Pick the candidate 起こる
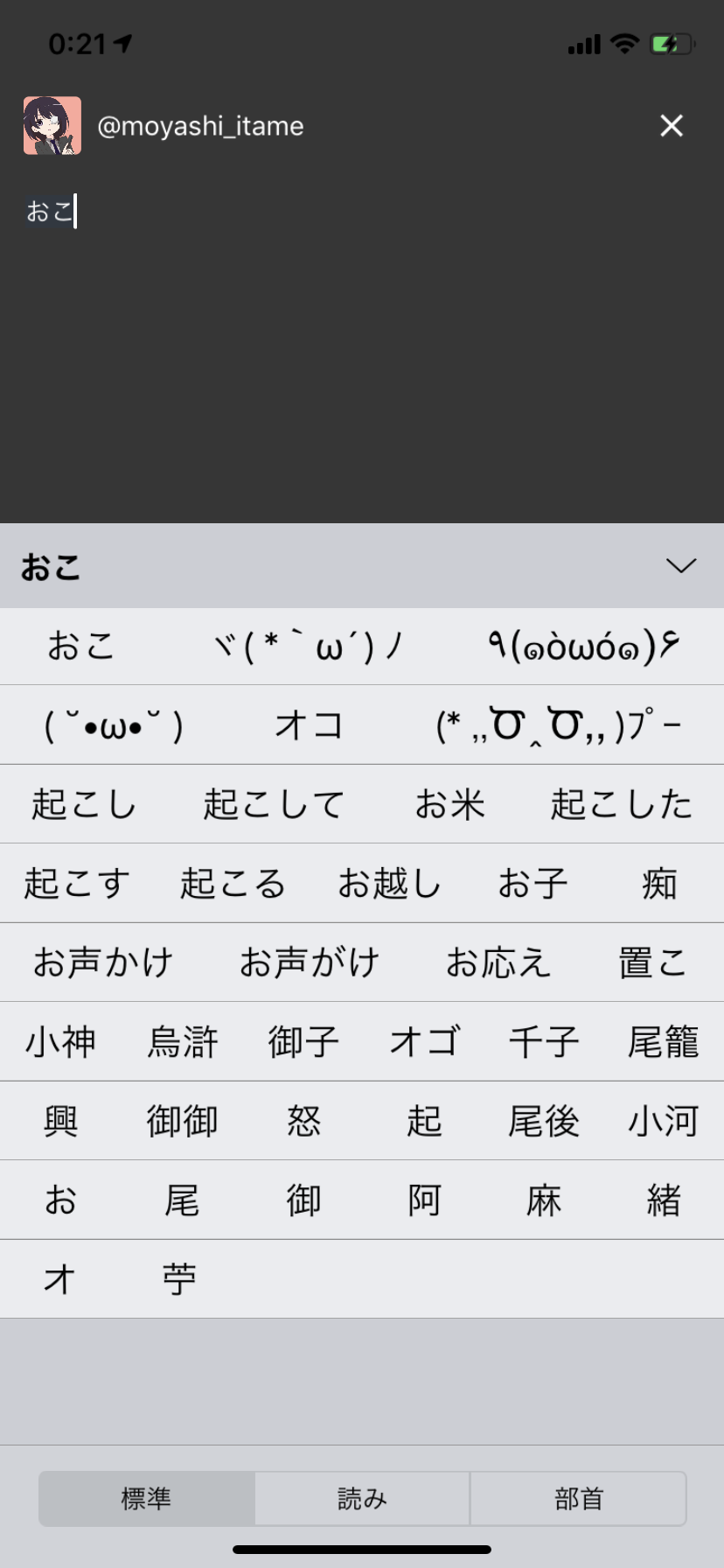 tap(233, 884)
